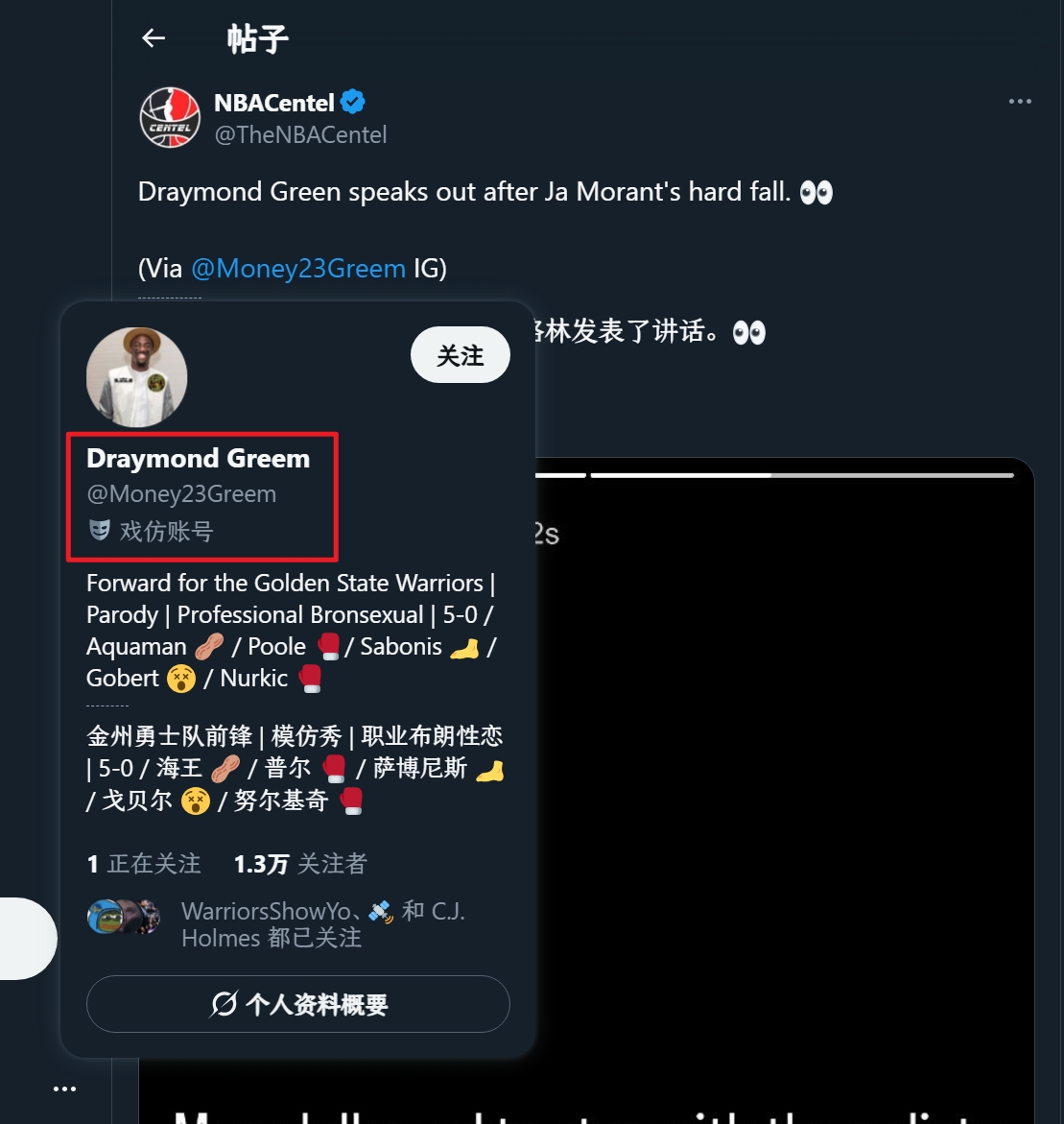Follow Draymond Greem with the 关注 button

click(x=460, y=356)
